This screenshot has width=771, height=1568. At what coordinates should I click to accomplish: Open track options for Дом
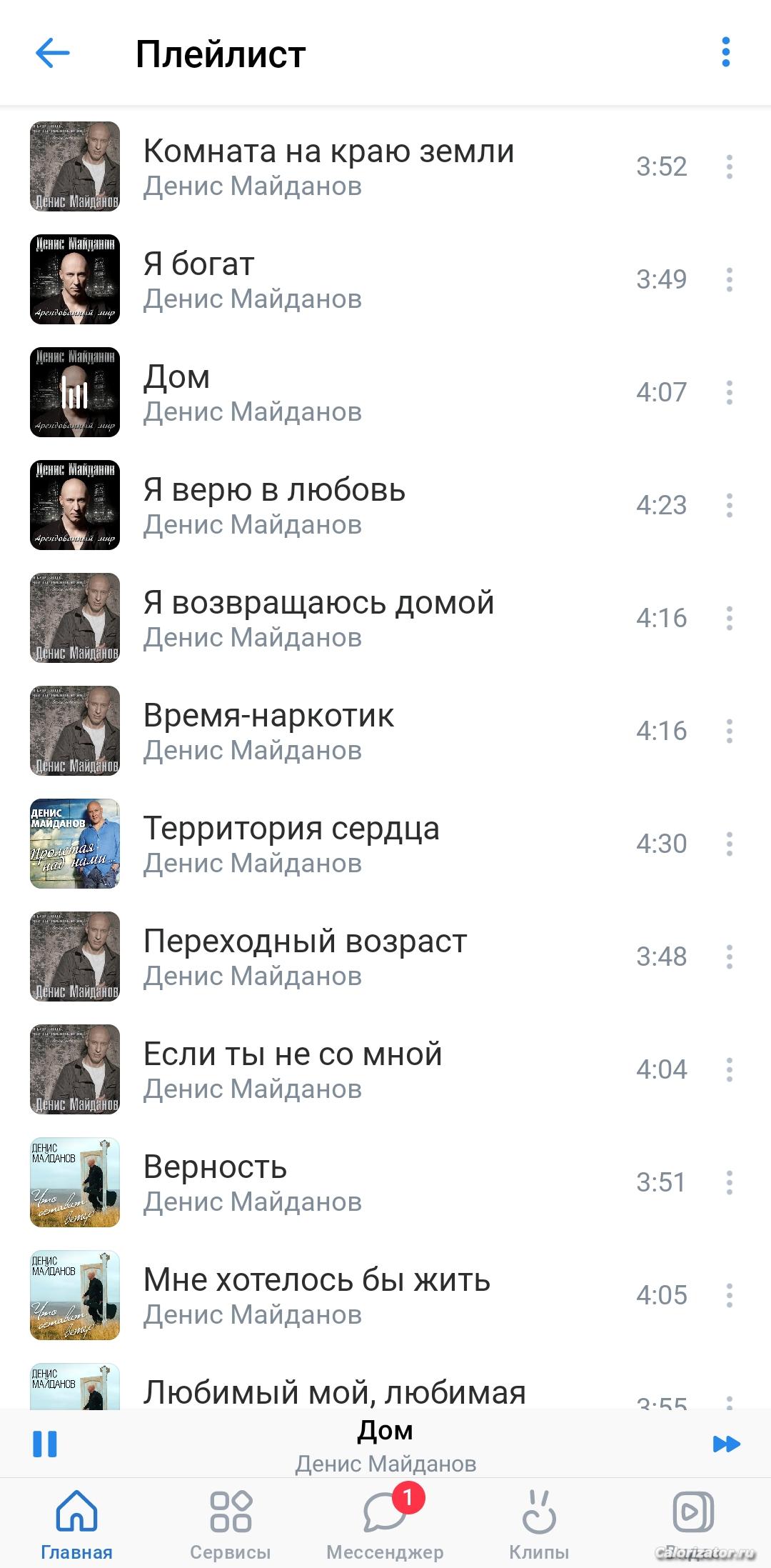point(729,392)
